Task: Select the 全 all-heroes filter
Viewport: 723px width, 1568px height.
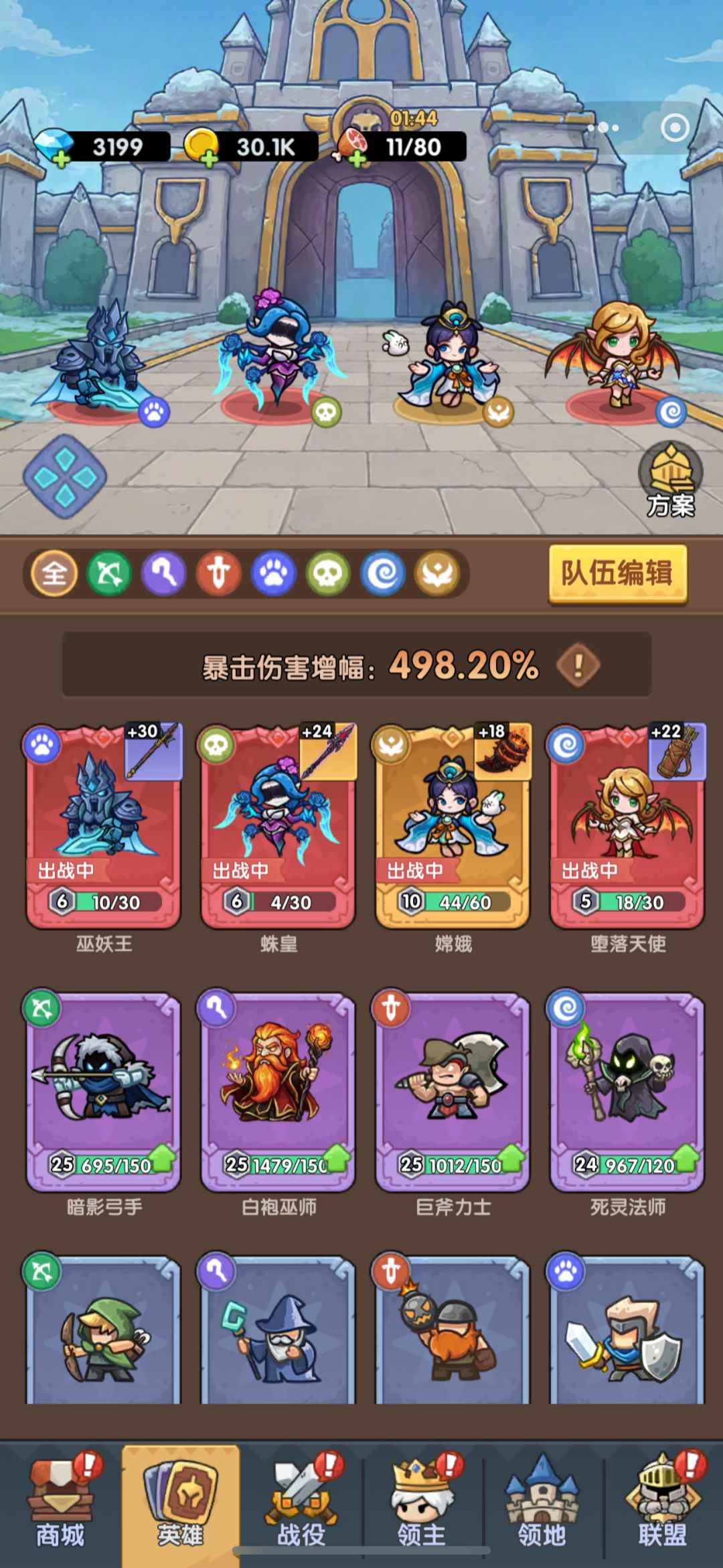Action: pos(54,573)
